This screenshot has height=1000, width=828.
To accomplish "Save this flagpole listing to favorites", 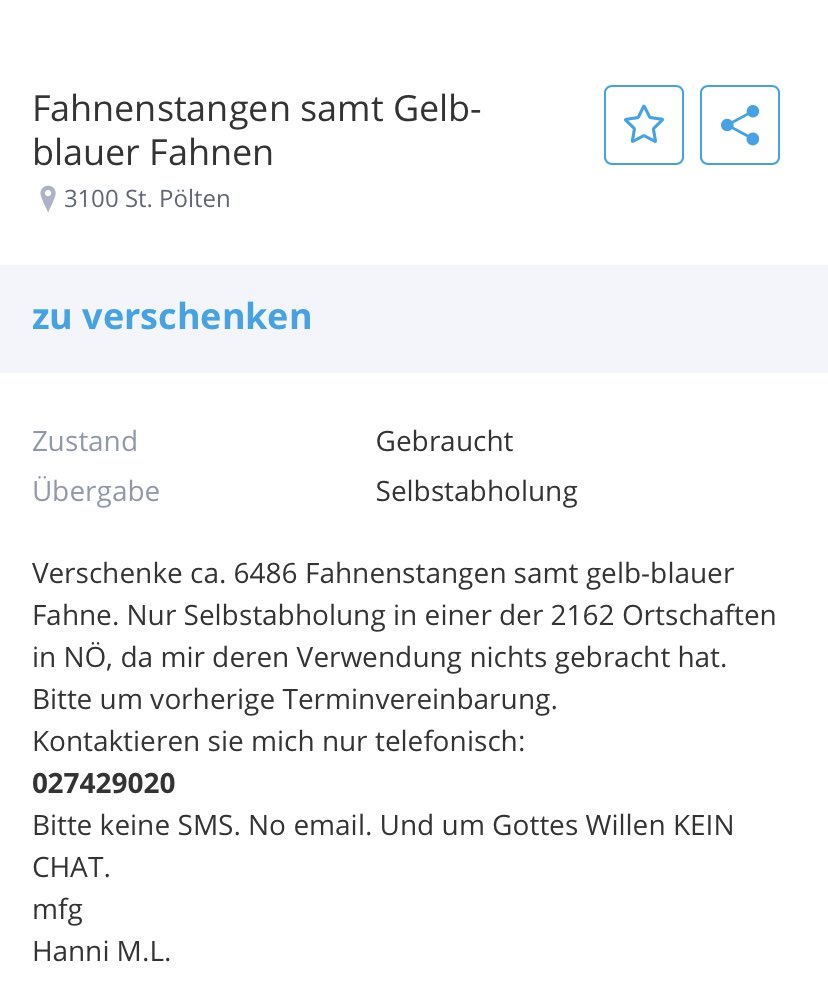I will coord(644,125).
